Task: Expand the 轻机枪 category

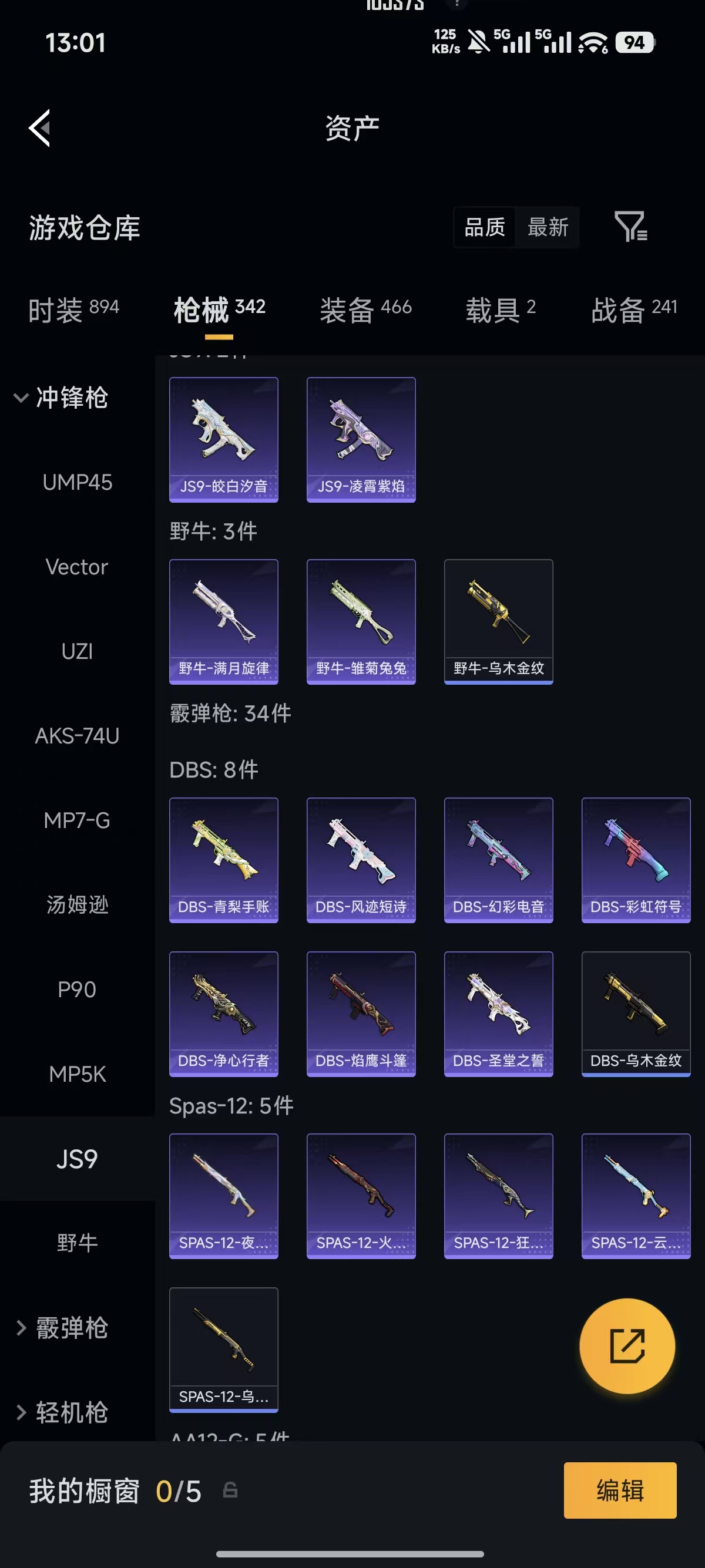Action: tap(61, 1412)
